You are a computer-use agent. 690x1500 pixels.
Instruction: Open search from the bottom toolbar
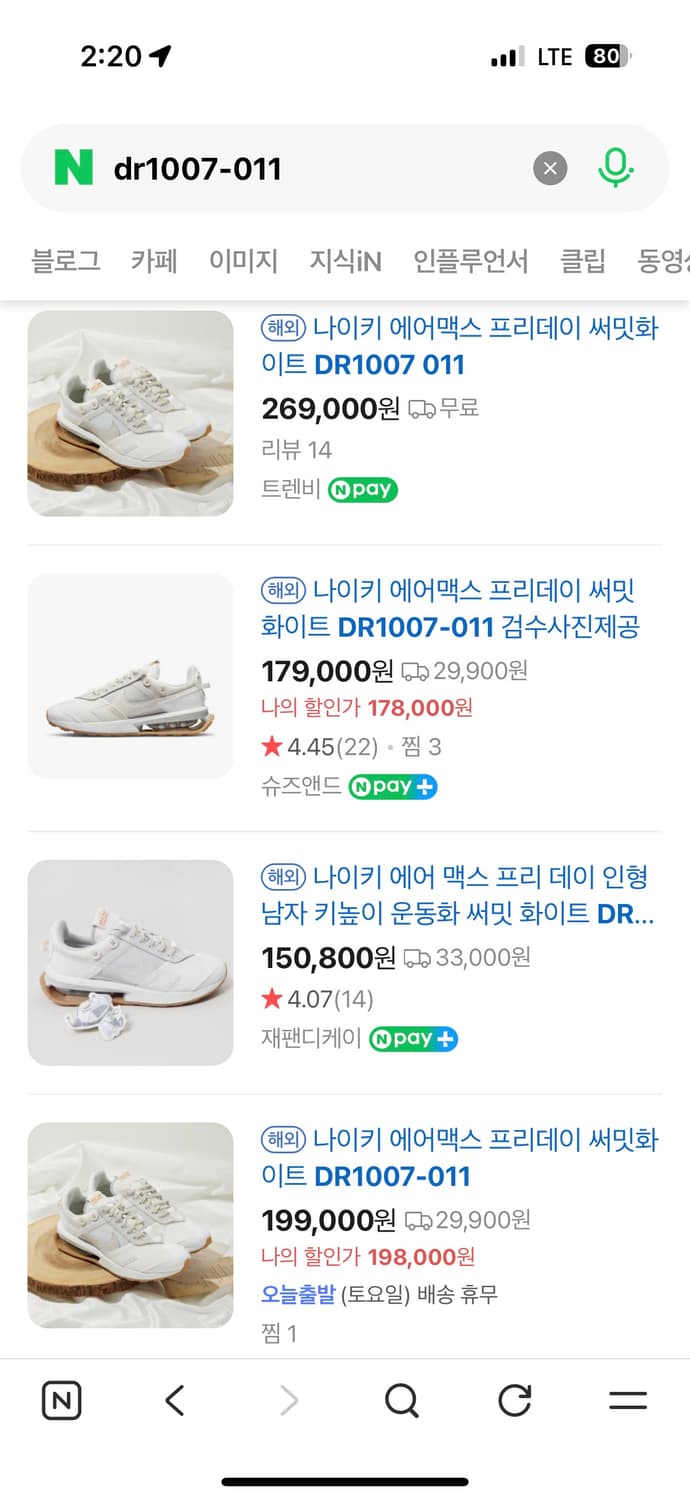401,1401
